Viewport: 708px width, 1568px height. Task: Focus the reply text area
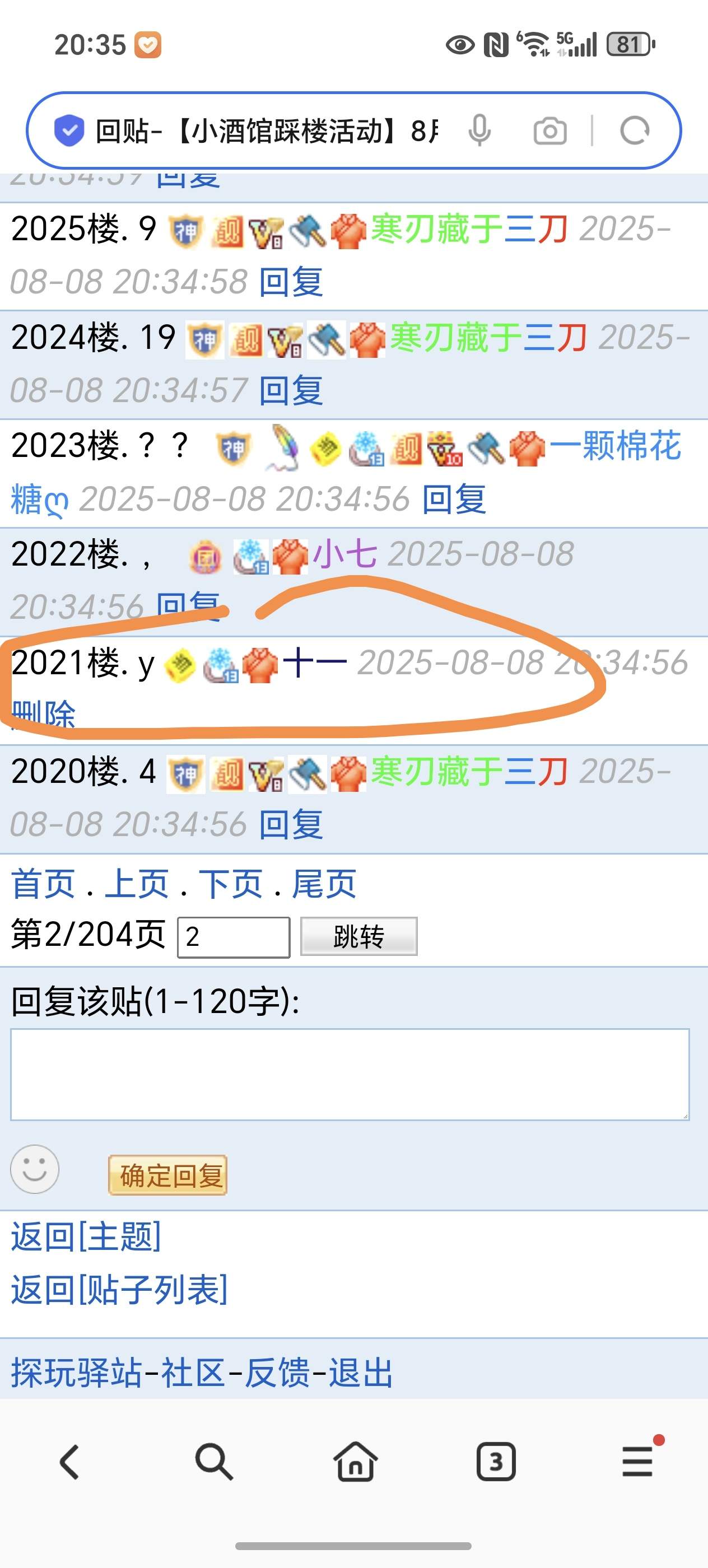click(350, 1074)
